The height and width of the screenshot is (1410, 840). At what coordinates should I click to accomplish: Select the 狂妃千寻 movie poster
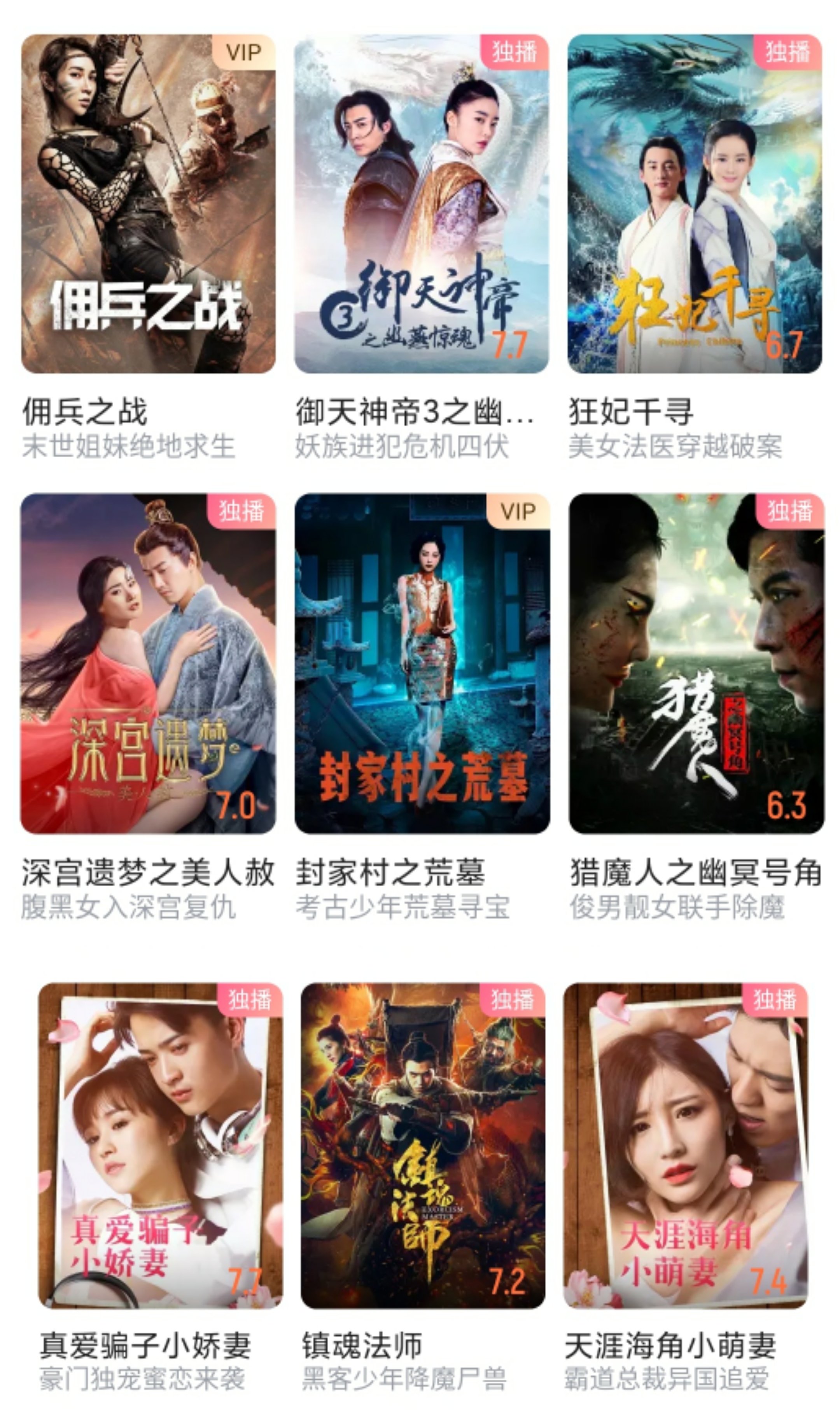point(695,204)
